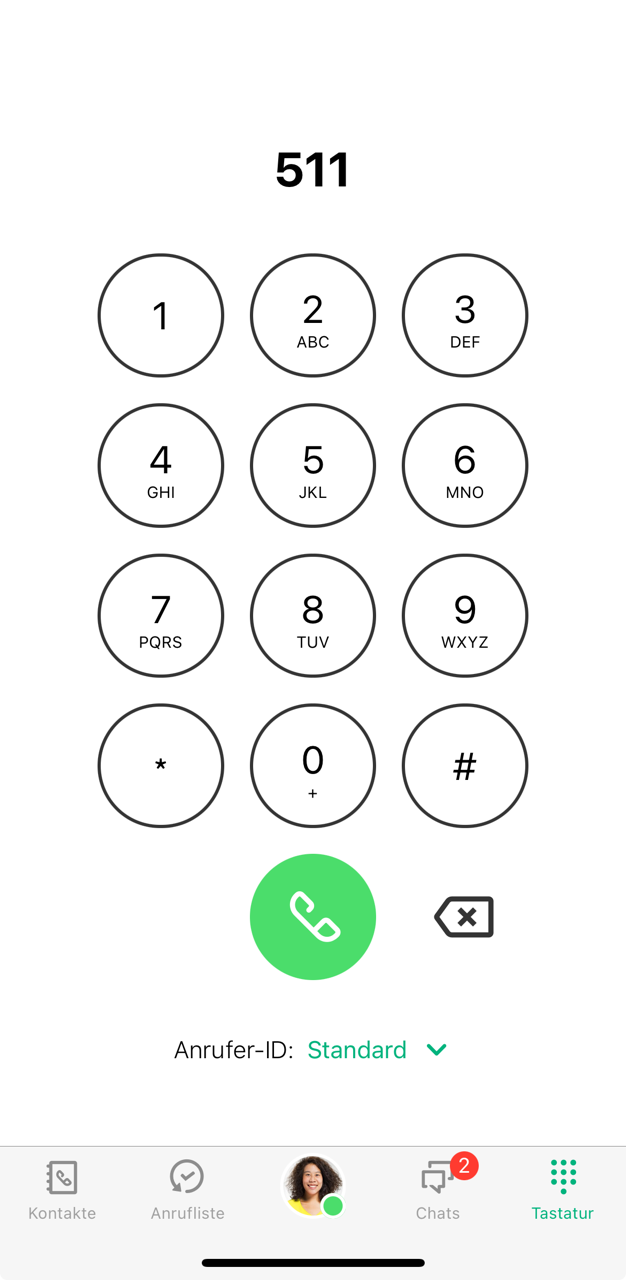The image size is (626, 1280).
Task: Tap the 3 DEF key
Action: [465, 316]
